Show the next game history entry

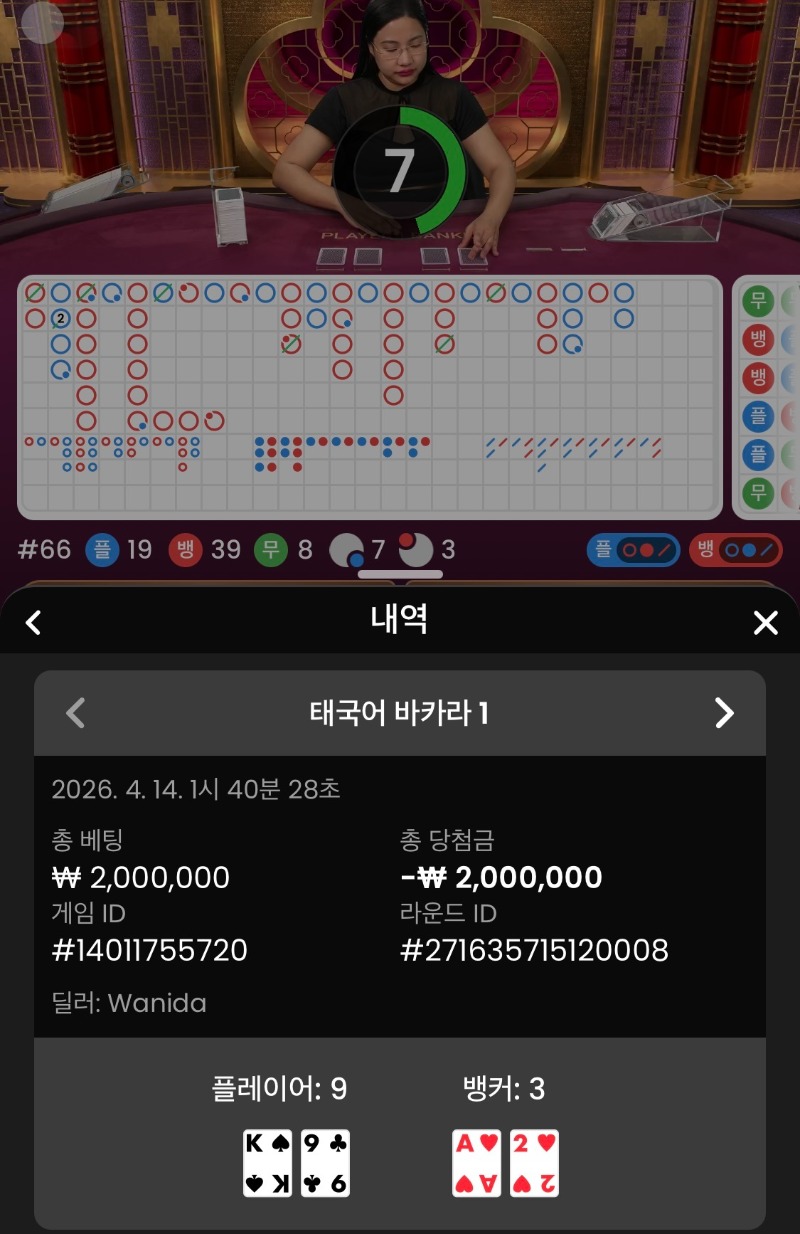click(x=724, y=713)
